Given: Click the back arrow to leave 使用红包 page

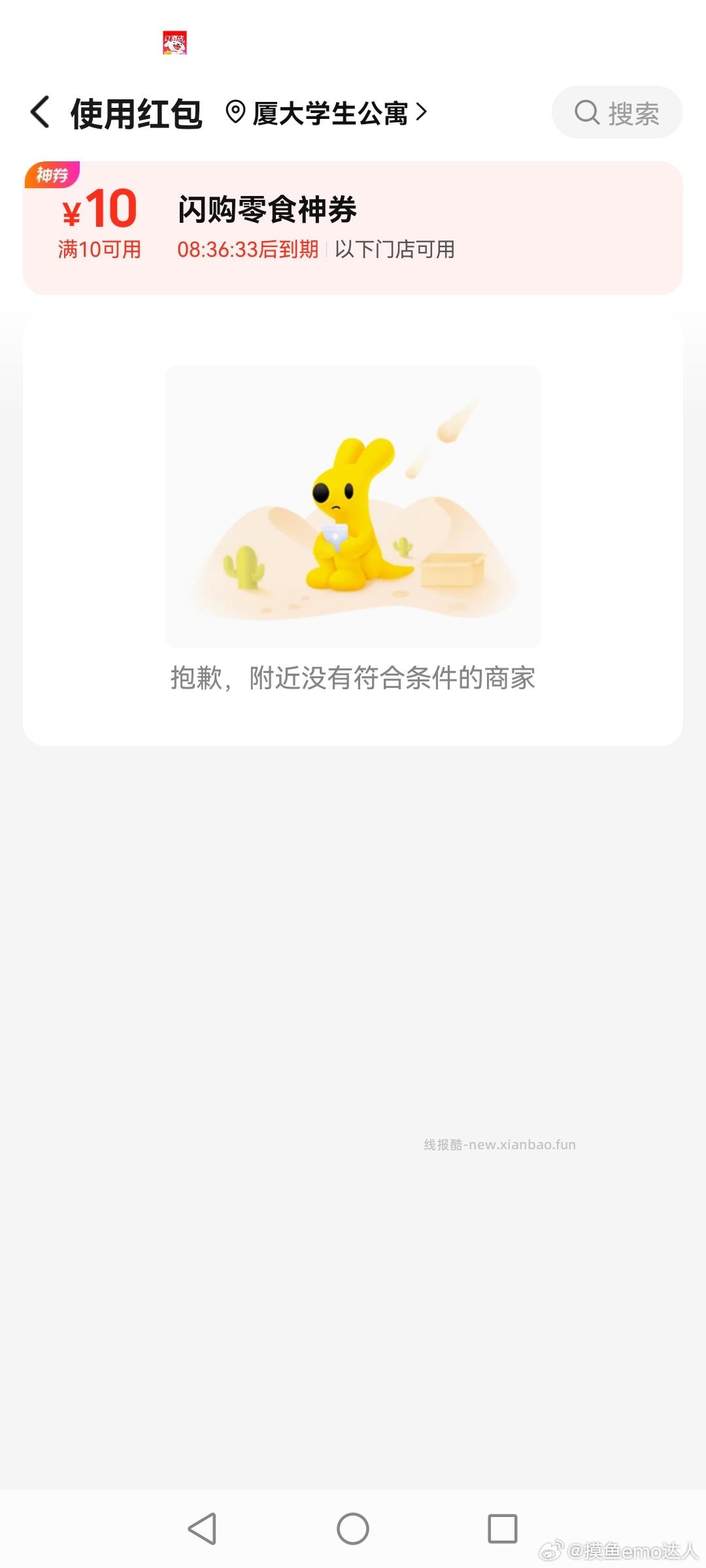Looking at the screenshot, I should coord(39,112).
